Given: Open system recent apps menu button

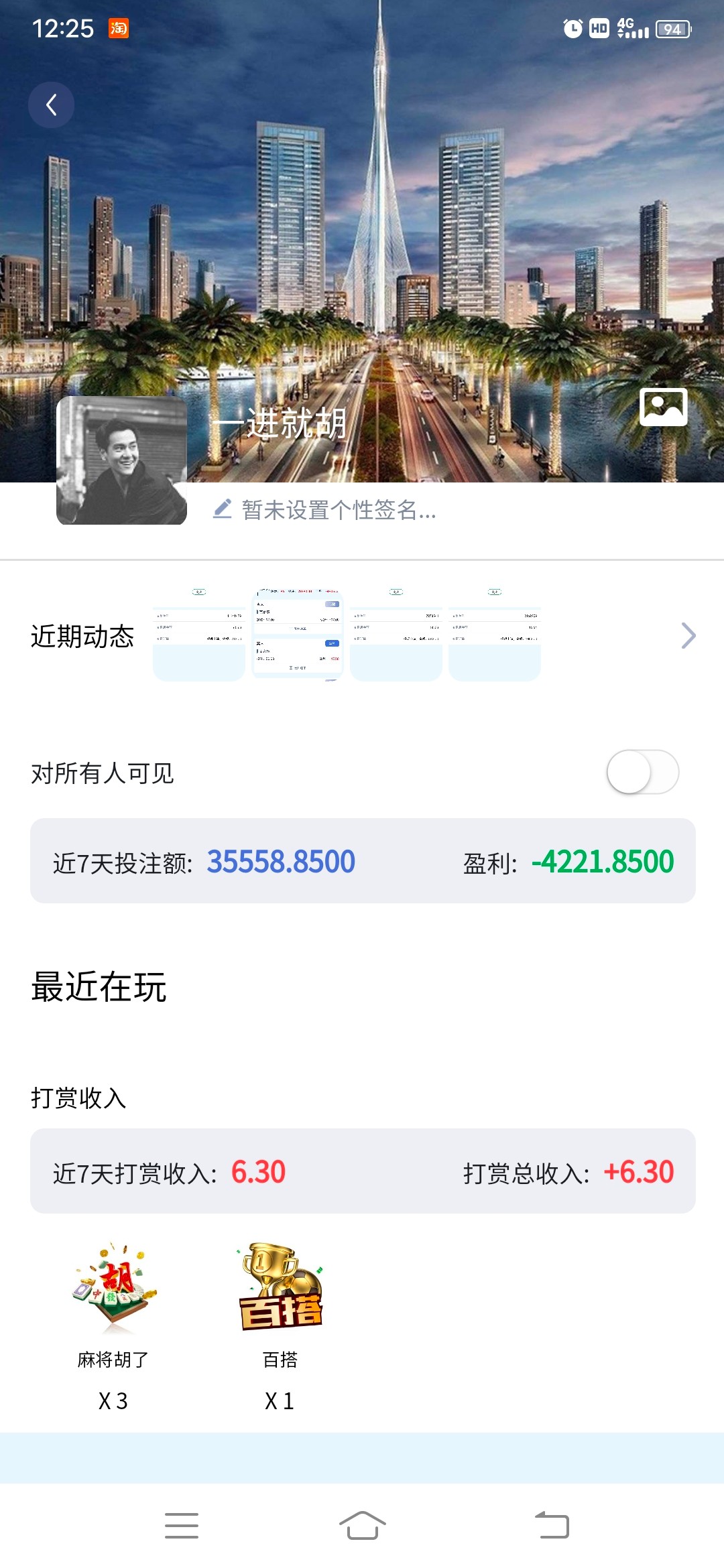Looking at the screenshot, I should click(x=182, y=1526).
